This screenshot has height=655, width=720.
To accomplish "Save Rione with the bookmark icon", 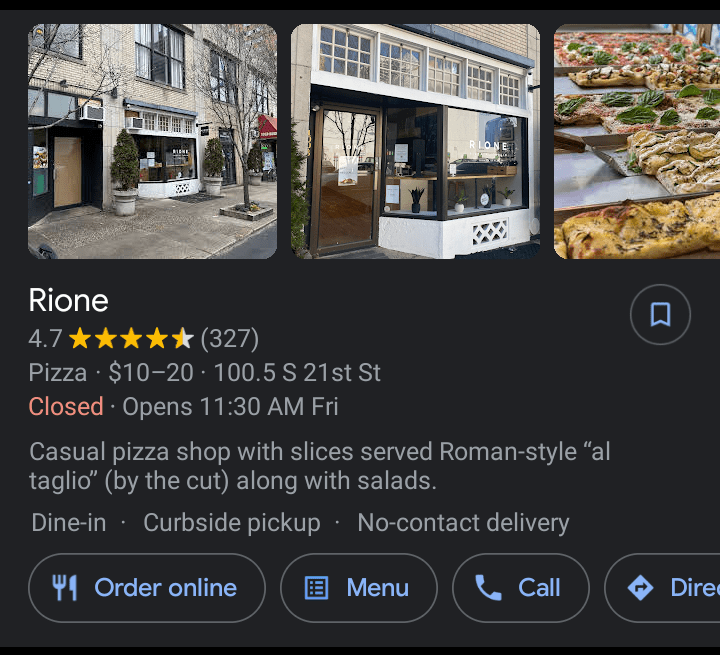I will [x=660, y=315].
